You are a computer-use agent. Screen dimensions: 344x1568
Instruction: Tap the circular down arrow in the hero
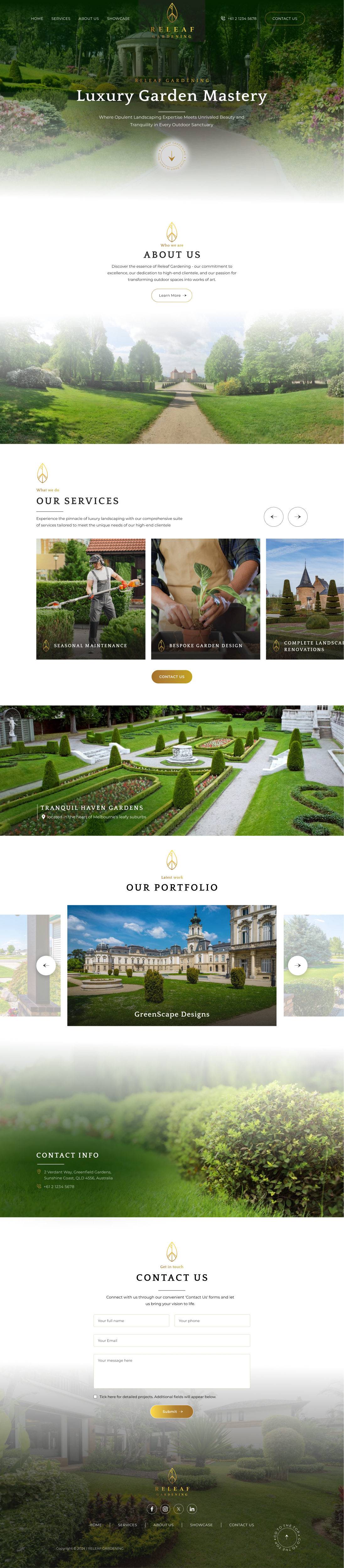click(171, 156)
